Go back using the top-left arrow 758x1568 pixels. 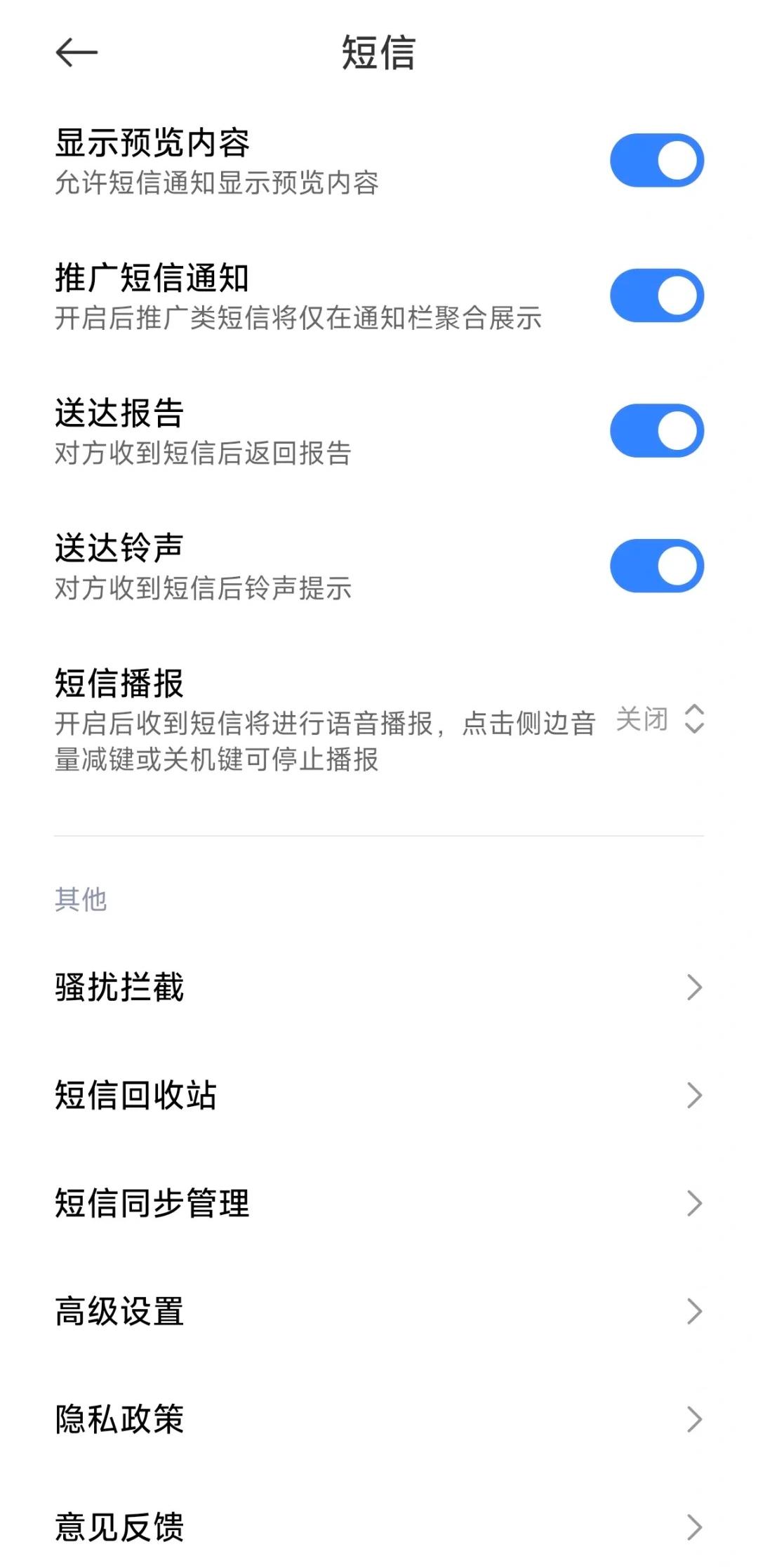(x=76, y=53)
